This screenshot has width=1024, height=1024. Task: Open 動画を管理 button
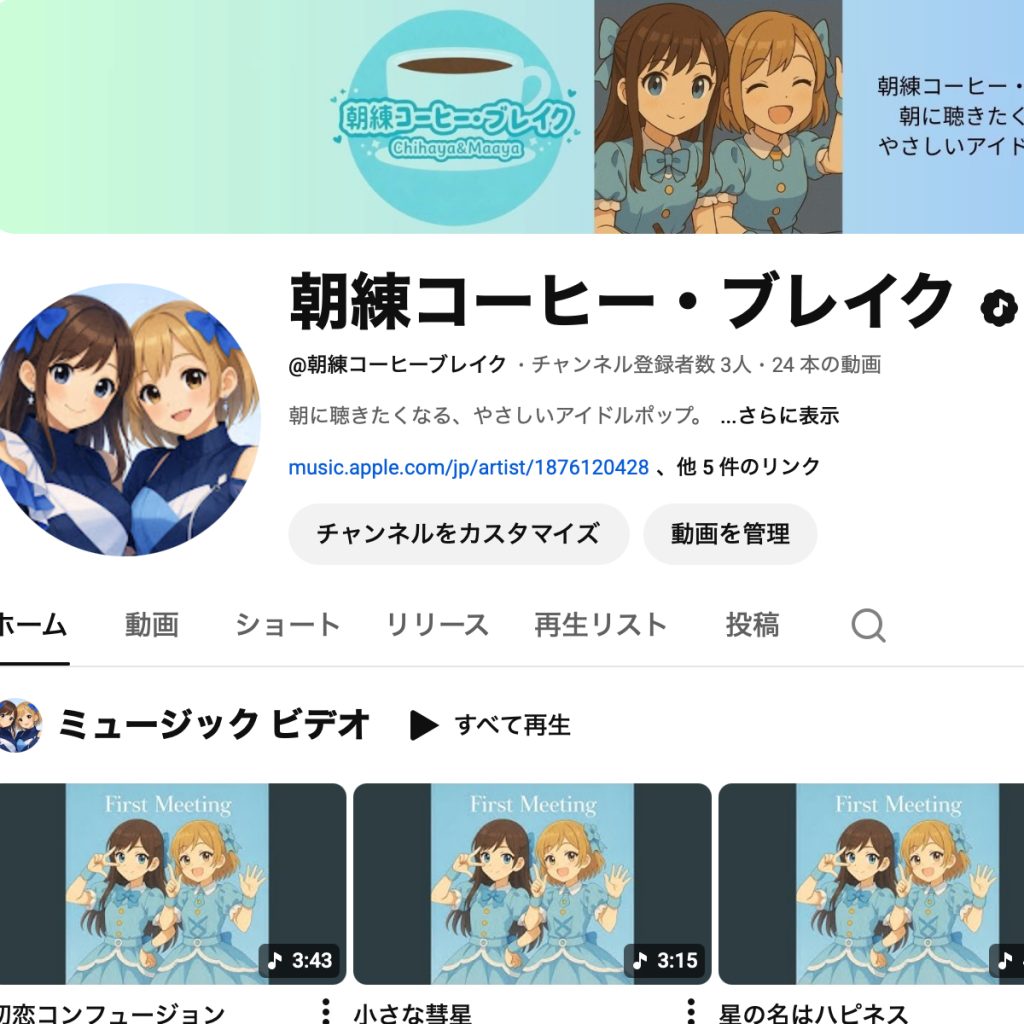click(730, 534)
